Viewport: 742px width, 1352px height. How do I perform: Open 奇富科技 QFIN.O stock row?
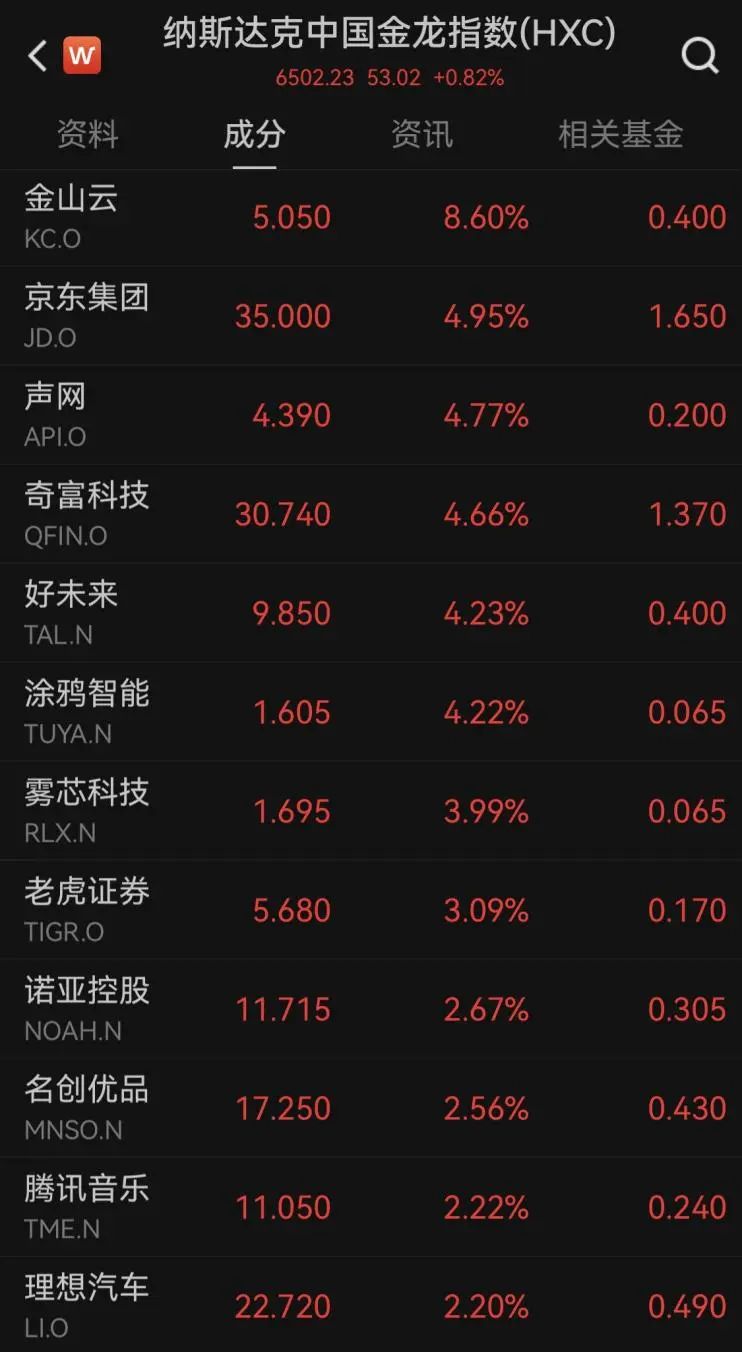371,514
